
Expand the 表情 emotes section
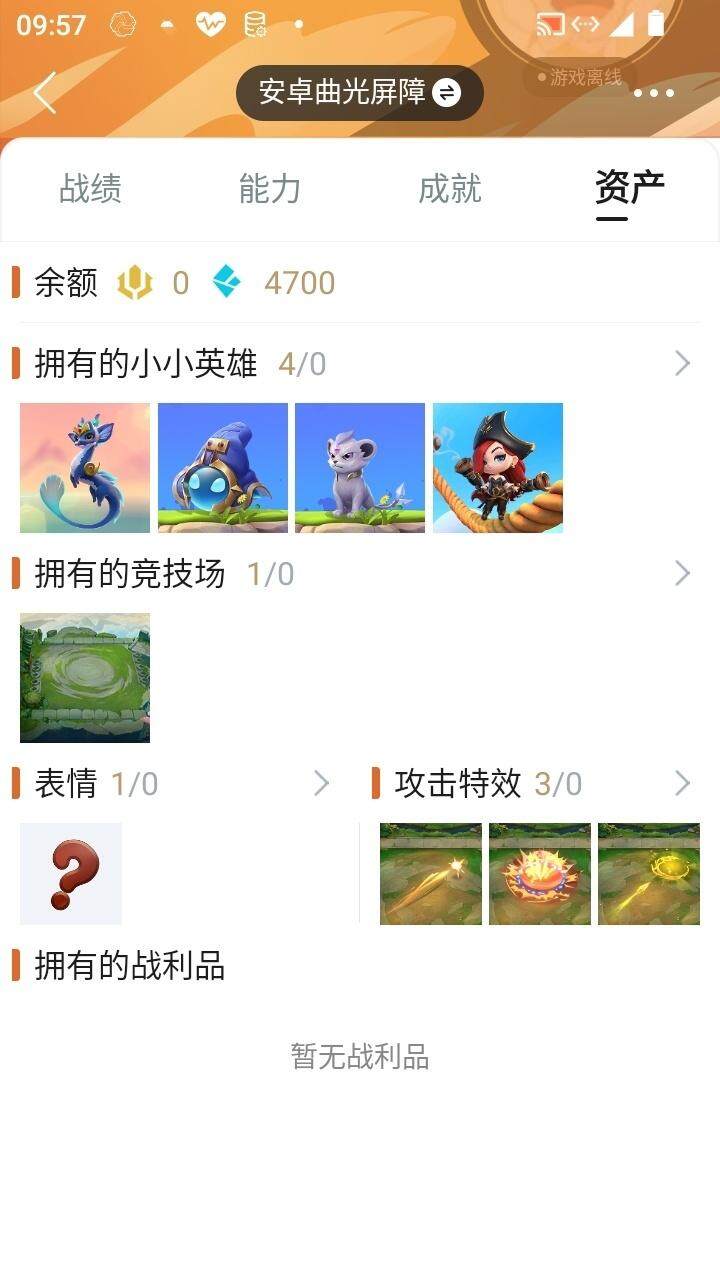(x=321, y=784)
